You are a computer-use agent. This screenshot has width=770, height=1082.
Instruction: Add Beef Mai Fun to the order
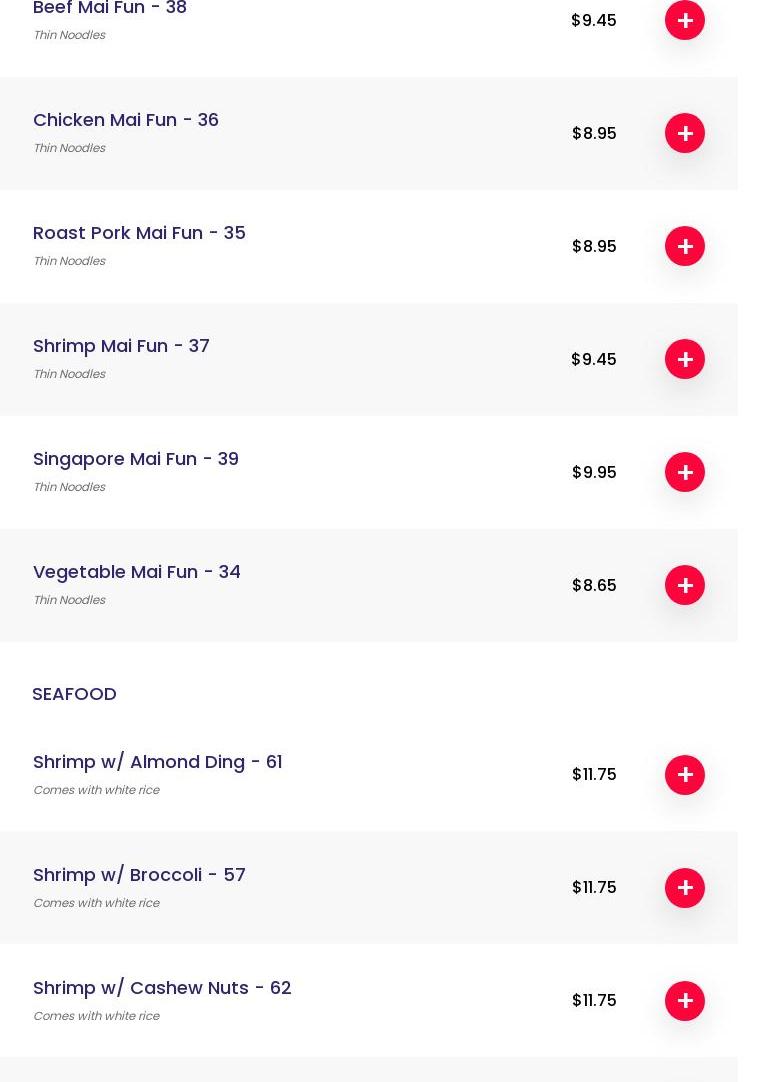[685, 20]
